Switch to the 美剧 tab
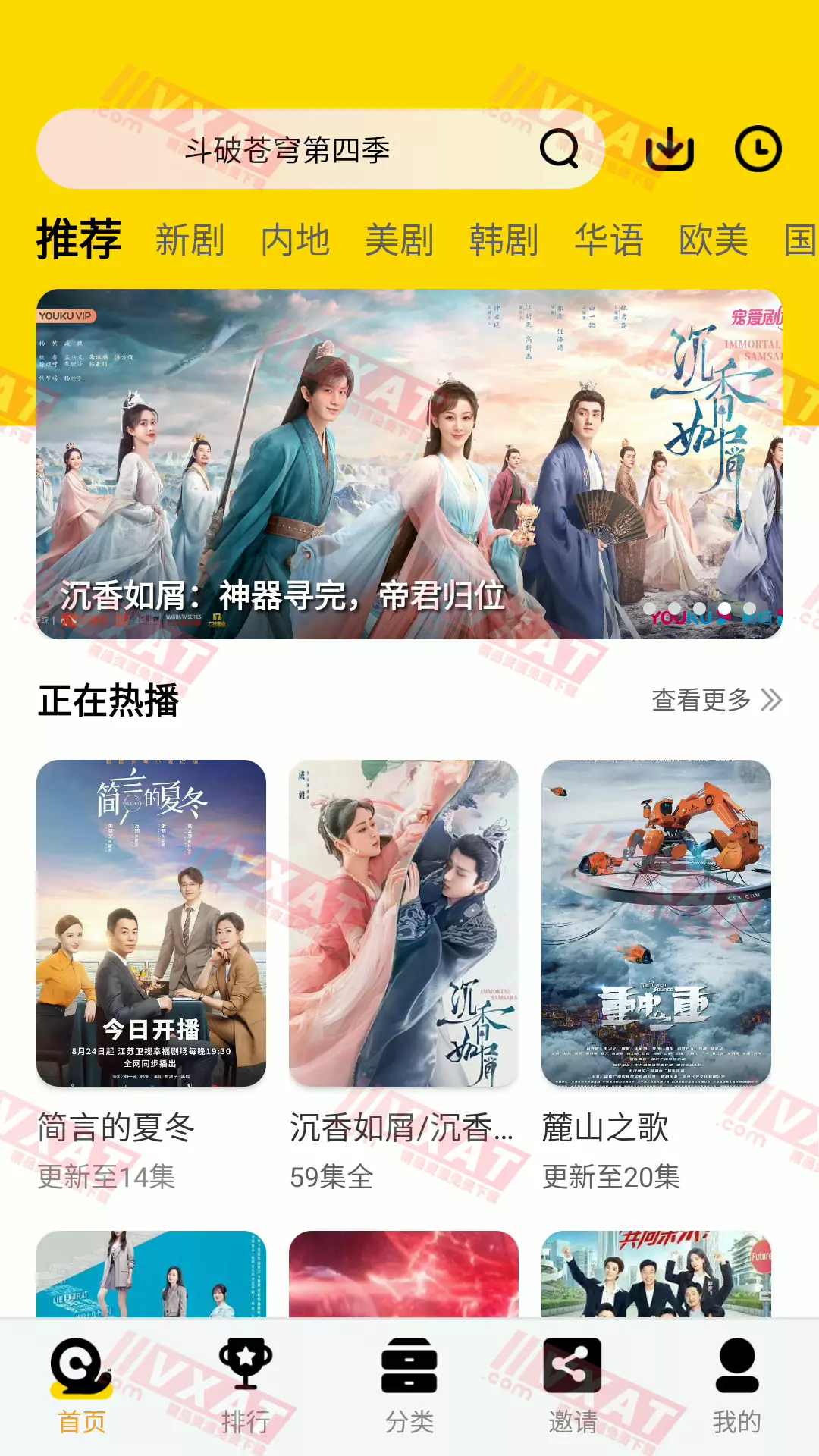The width and height of the screenshot is (819, 1456). [400, 241]
